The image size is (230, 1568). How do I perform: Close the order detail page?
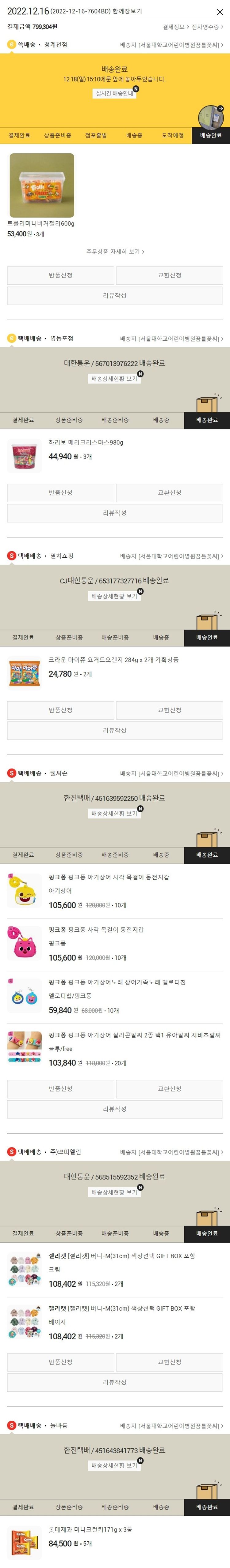point(220,12)
